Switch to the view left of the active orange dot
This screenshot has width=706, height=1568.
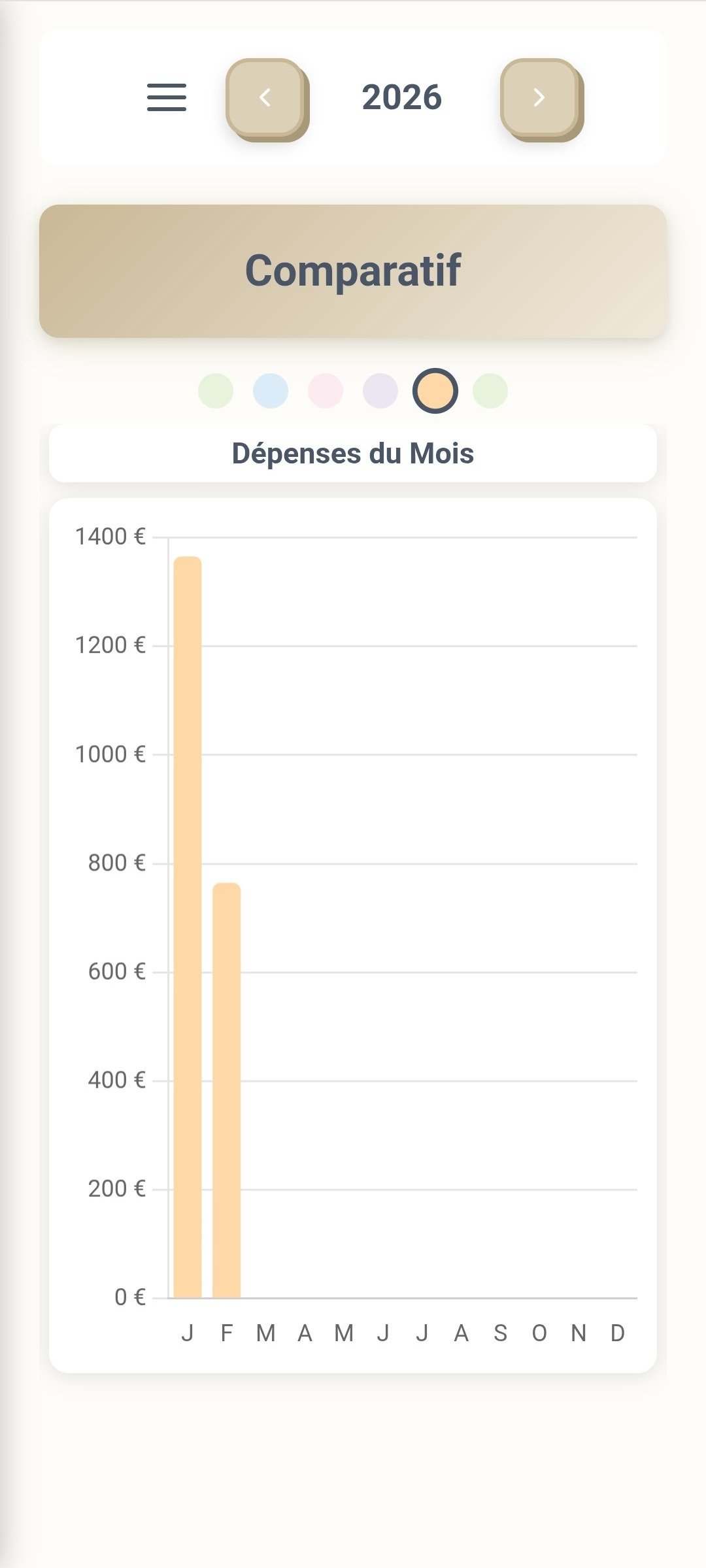tap(380, 391)
